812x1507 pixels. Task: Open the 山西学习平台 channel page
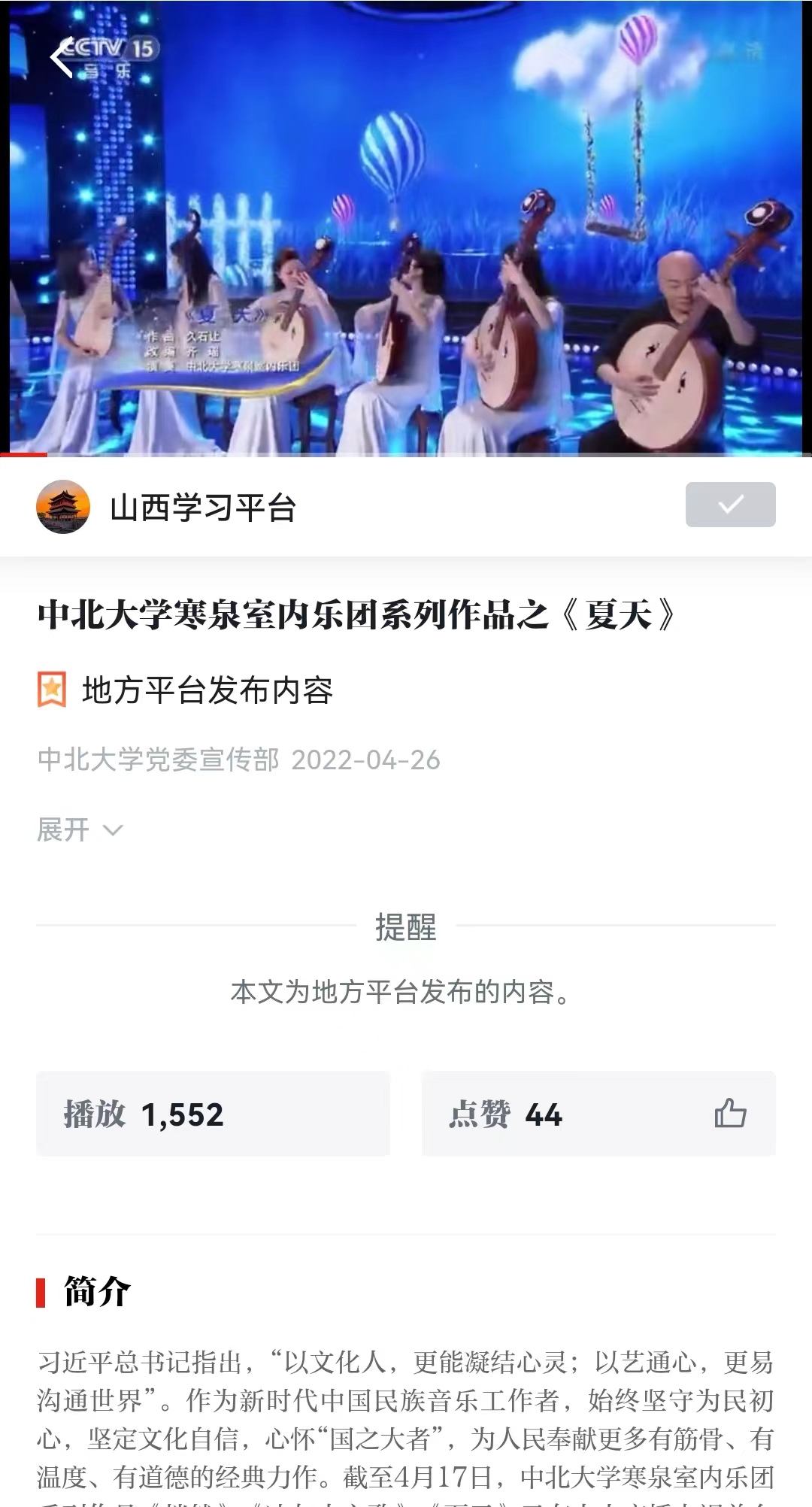[201, 508]
